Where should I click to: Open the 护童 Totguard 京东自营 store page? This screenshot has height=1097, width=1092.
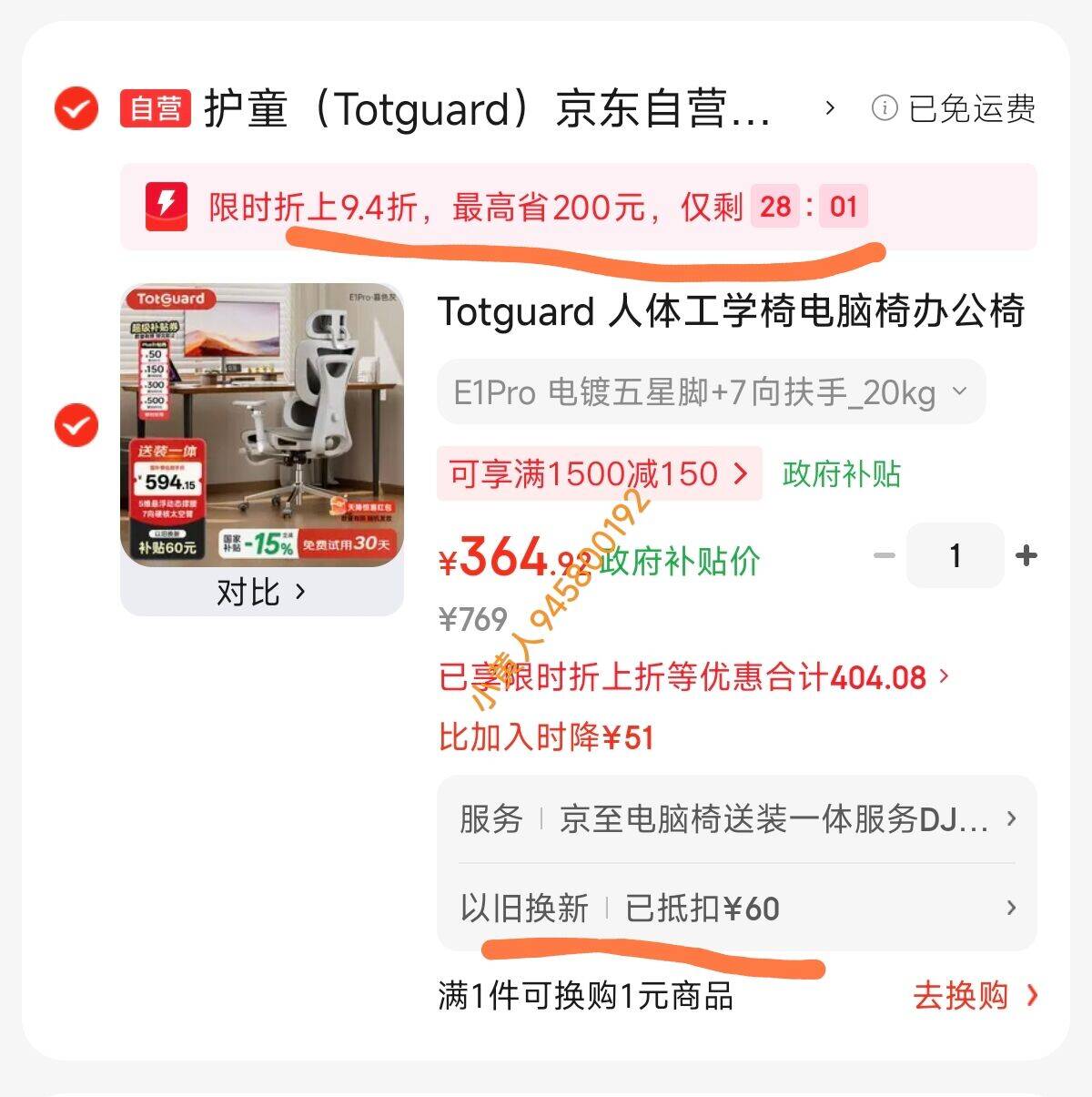click(x=487, y=109)
